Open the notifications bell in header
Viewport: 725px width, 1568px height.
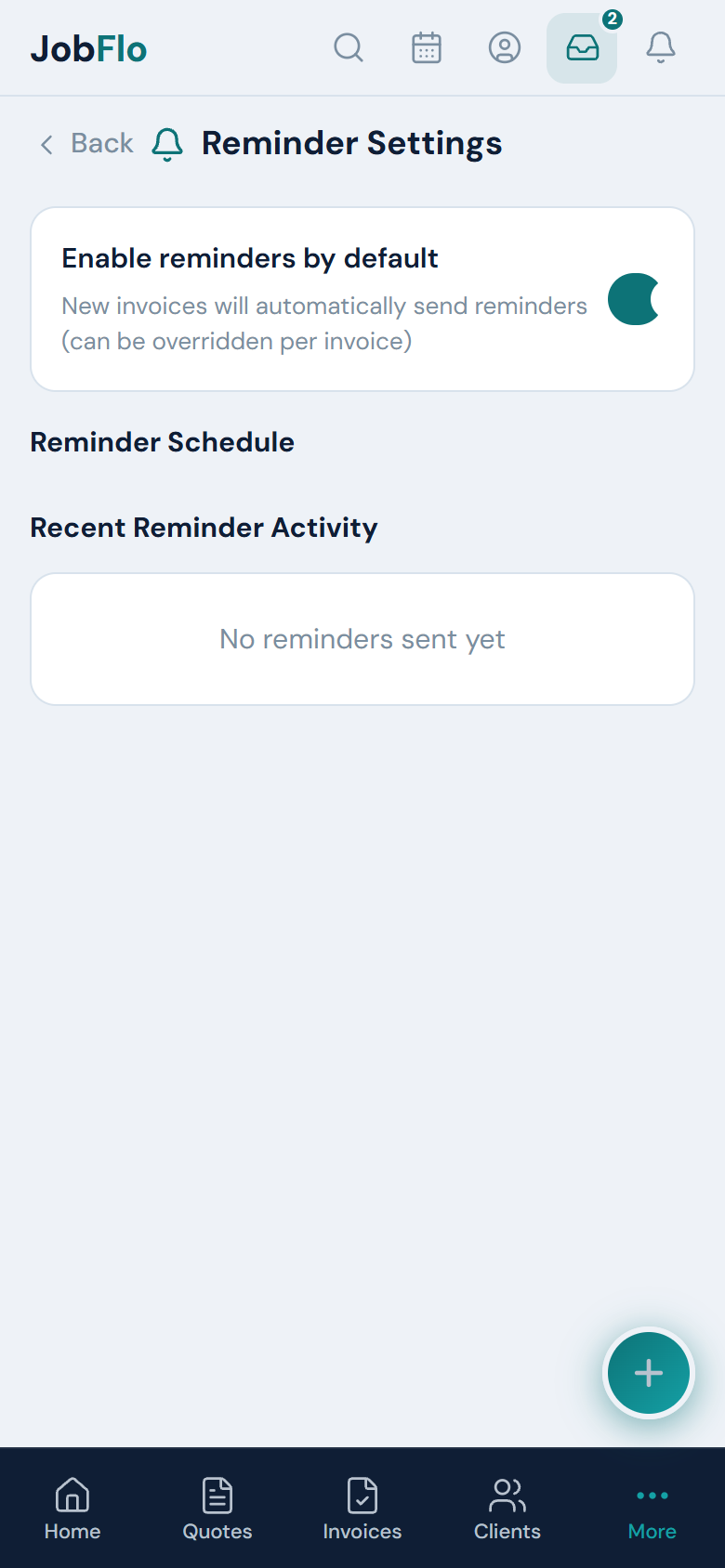pyautogui.click(x=661, y=47)
